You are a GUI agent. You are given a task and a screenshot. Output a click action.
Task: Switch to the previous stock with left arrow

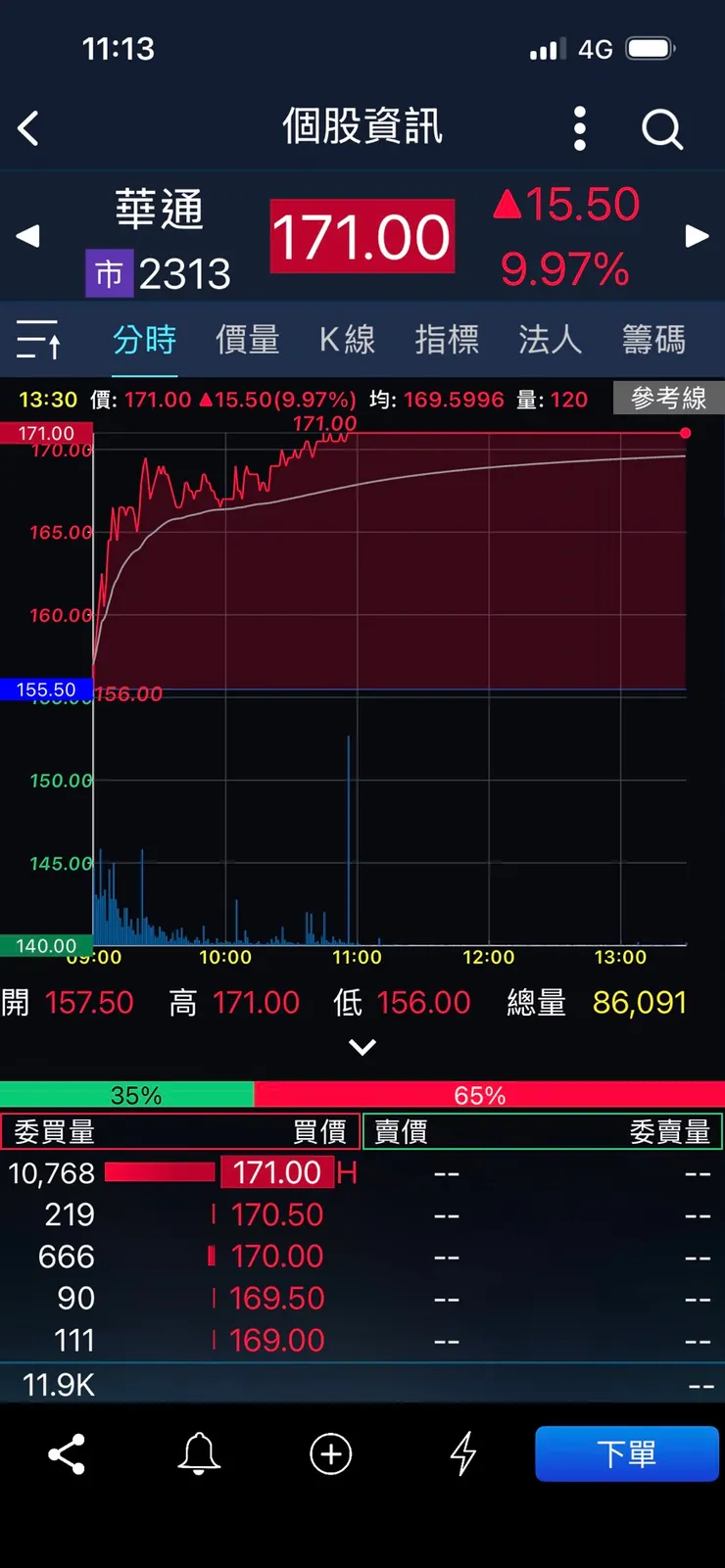pyautogui.click(x=27, y=236)
